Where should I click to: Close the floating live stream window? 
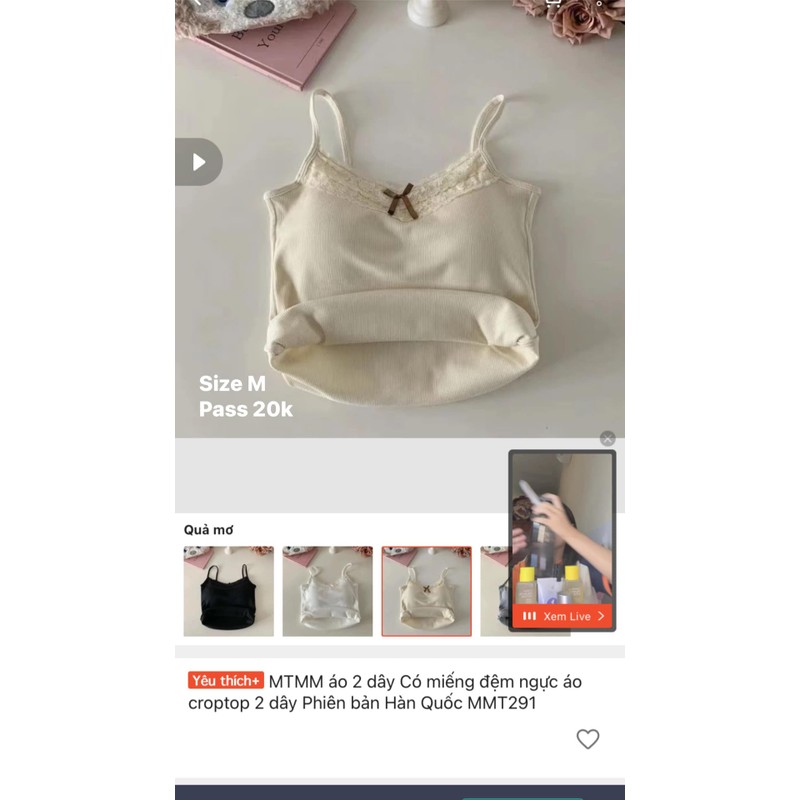tap(607, 439)
